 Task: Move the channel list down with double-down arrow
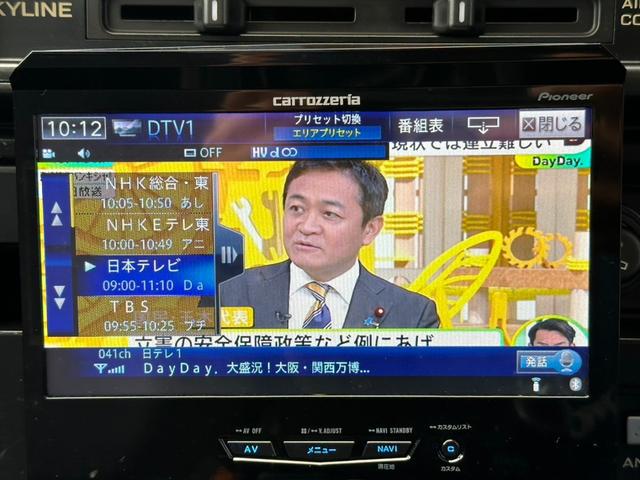59,297
